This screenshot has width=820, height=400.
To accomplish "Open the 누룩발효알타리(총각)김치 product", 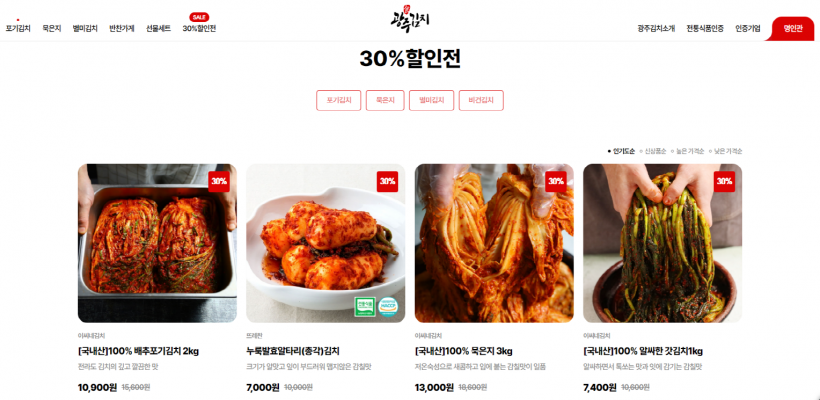I will [x=325, y=243].
